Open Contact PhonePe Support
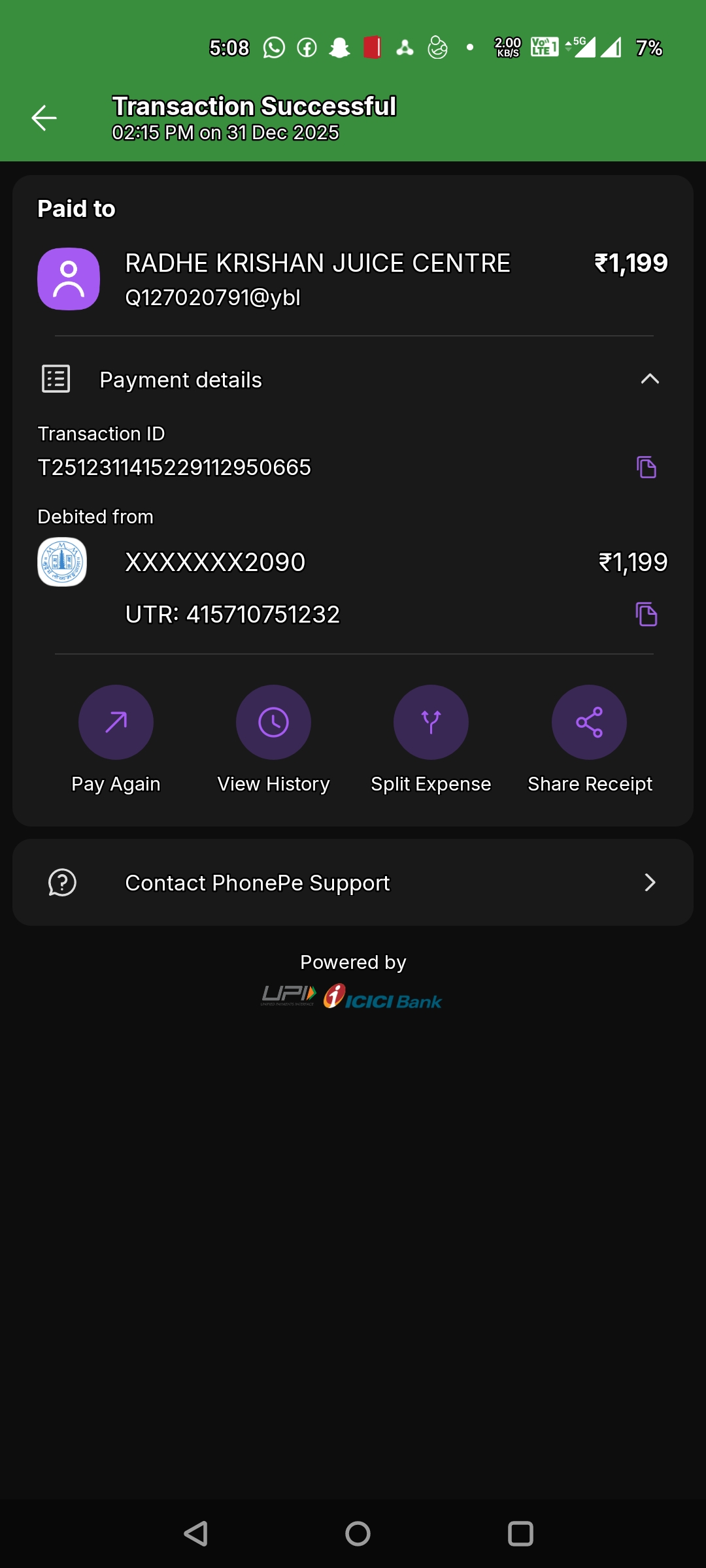The image size is (706, 1568). point(353,883)
